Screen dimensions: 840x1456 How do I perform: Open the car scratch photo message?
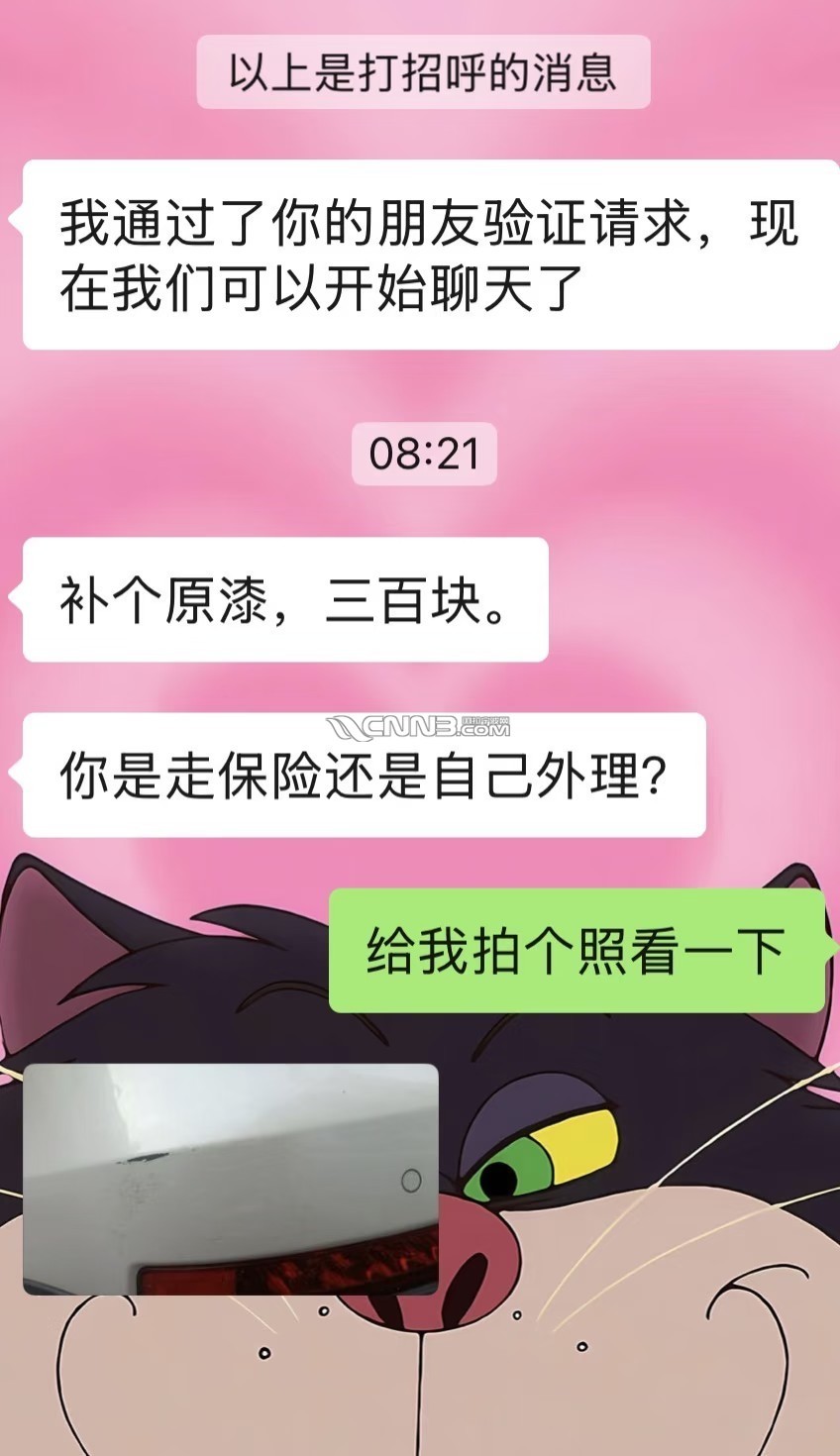pyautogui.click(x=230, y=1179)
